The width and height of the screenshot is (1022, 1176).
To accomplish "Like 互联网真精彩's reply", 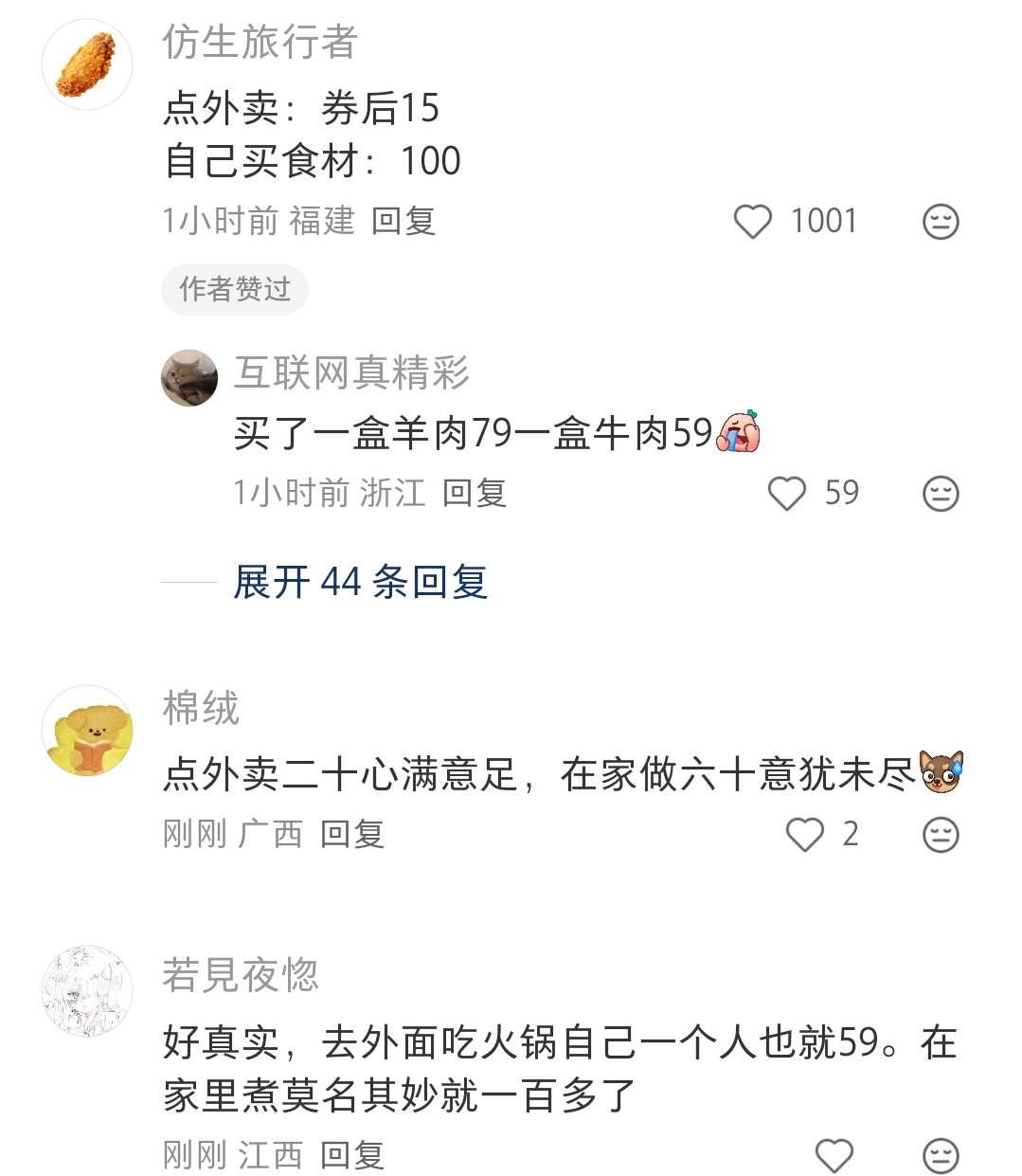I will point(786,494).
